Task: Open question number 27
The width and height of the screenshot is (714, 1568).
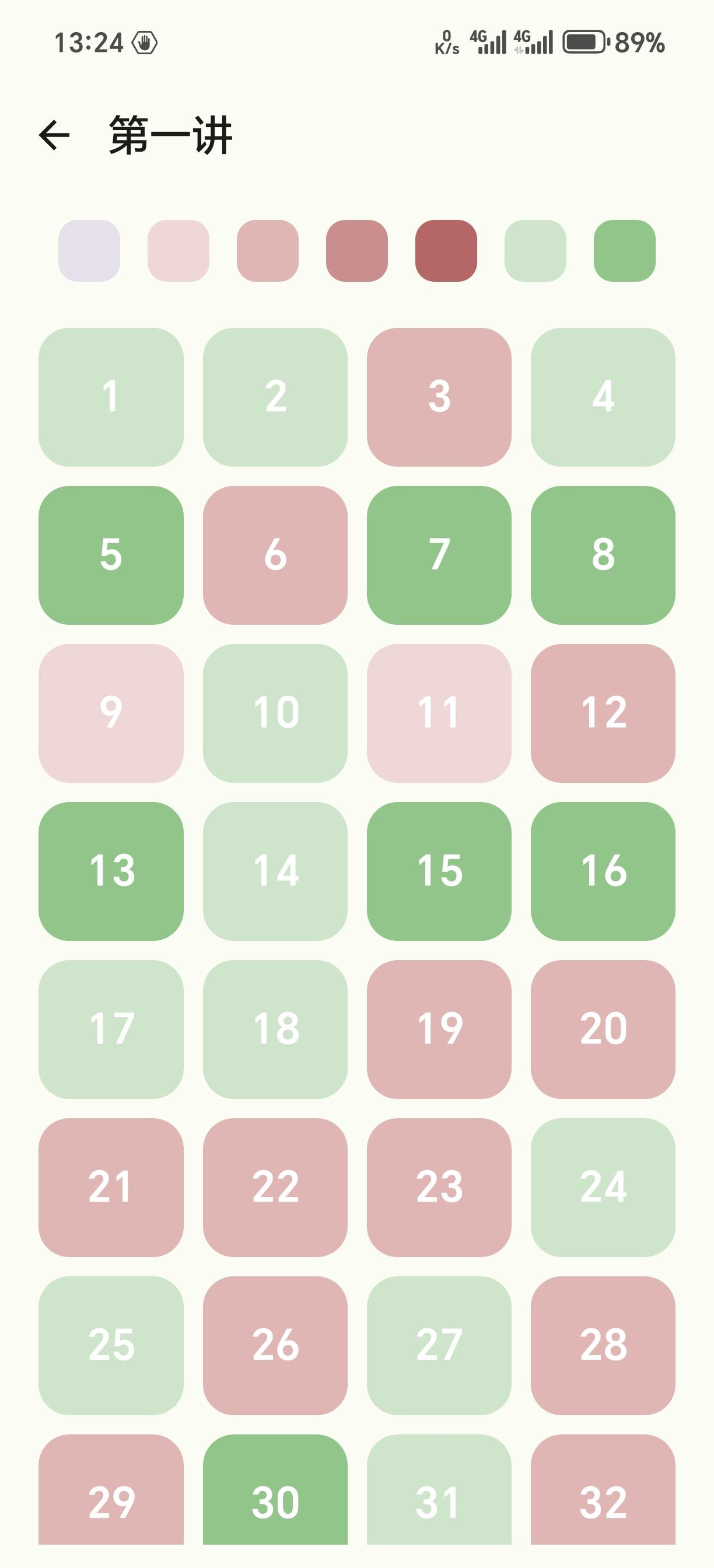Action: [x=439, y=1345]
